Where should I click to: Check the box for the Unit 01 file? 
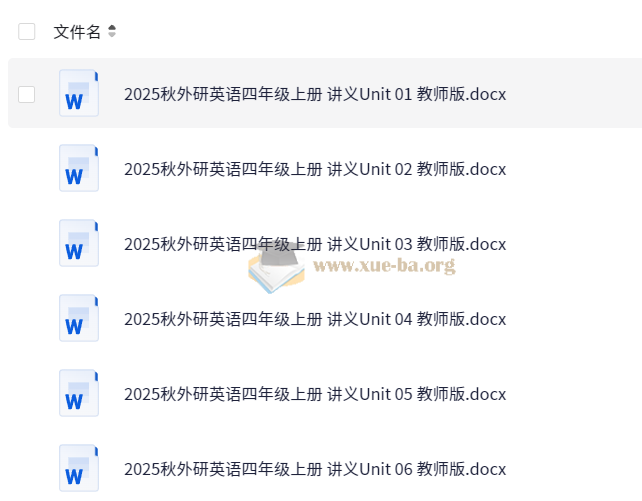click(27, 94)
